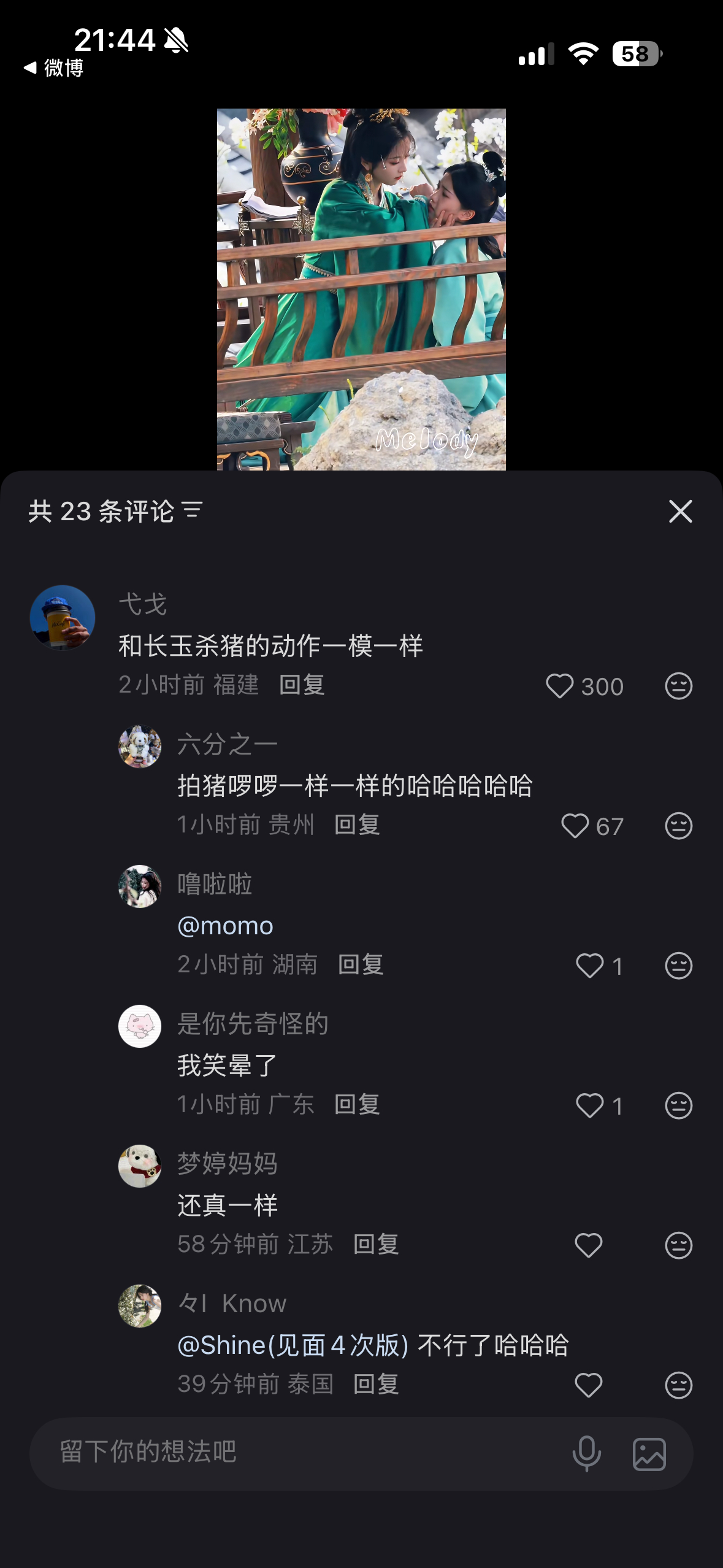This screenshot has width=723, height=1568.
Task: Open @momo's mentioned profile
Action: [226, 926]
